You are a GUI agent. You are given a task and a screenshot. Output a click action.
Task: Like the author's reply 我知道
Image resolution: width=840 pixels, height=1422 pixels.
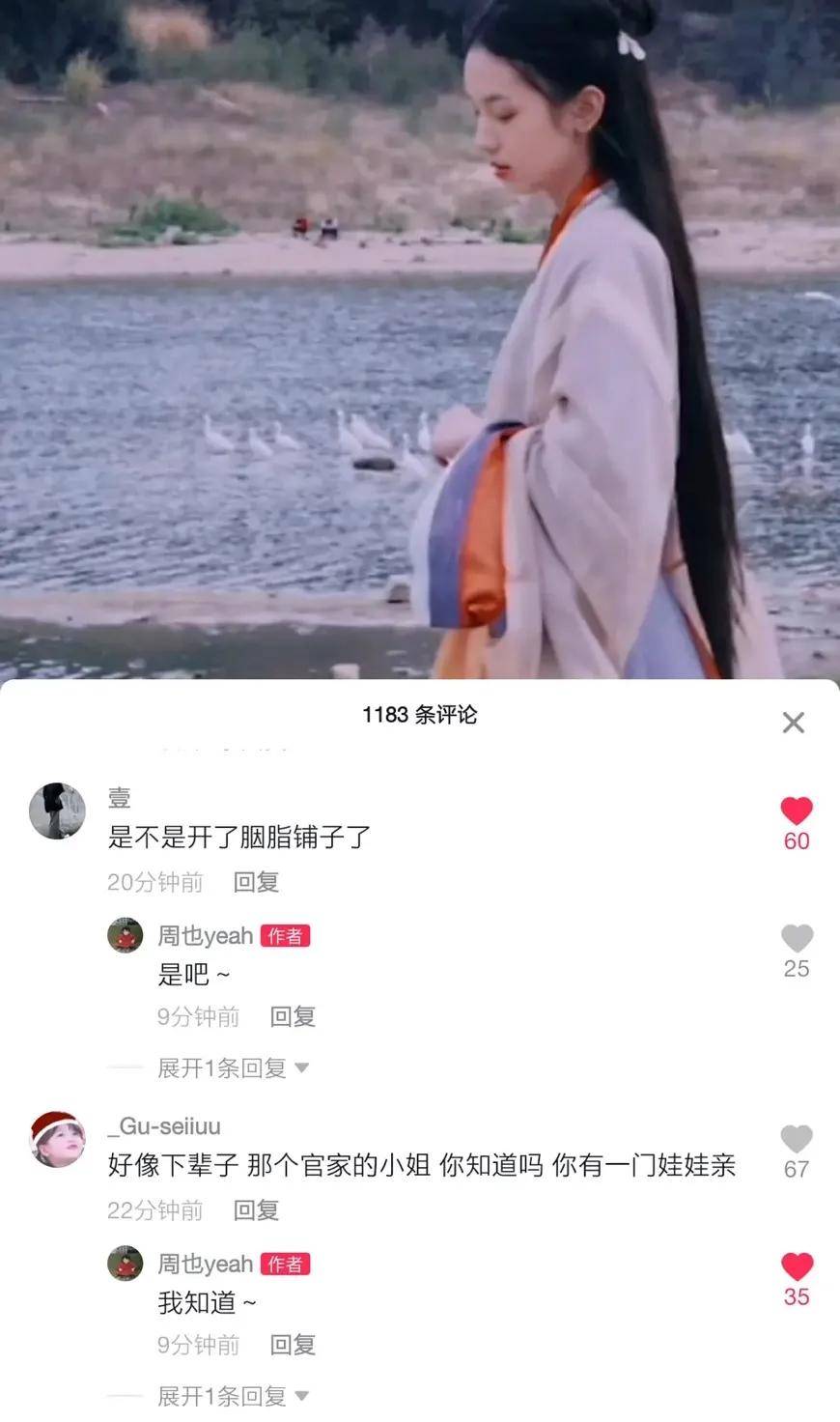click(x=796, y=1267)
